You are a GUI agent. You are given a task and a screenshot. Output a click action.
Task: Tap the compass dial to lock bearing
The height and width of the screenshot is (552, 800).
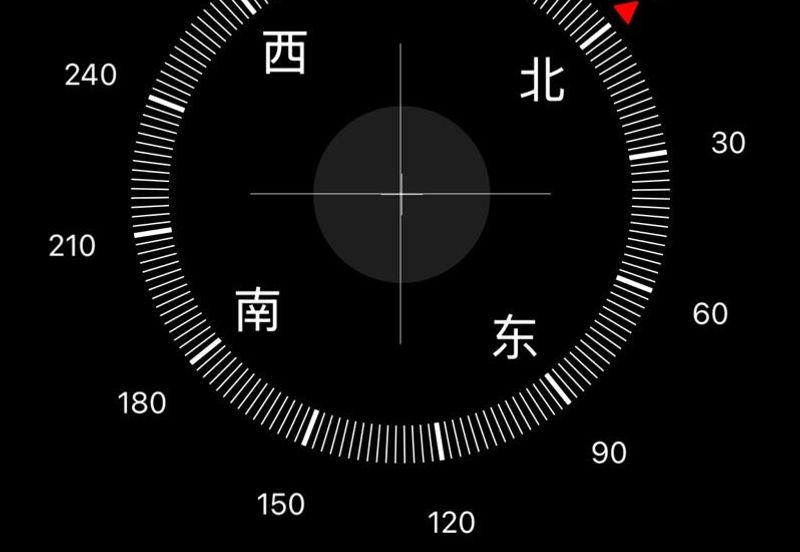click(x=400, y=194)
